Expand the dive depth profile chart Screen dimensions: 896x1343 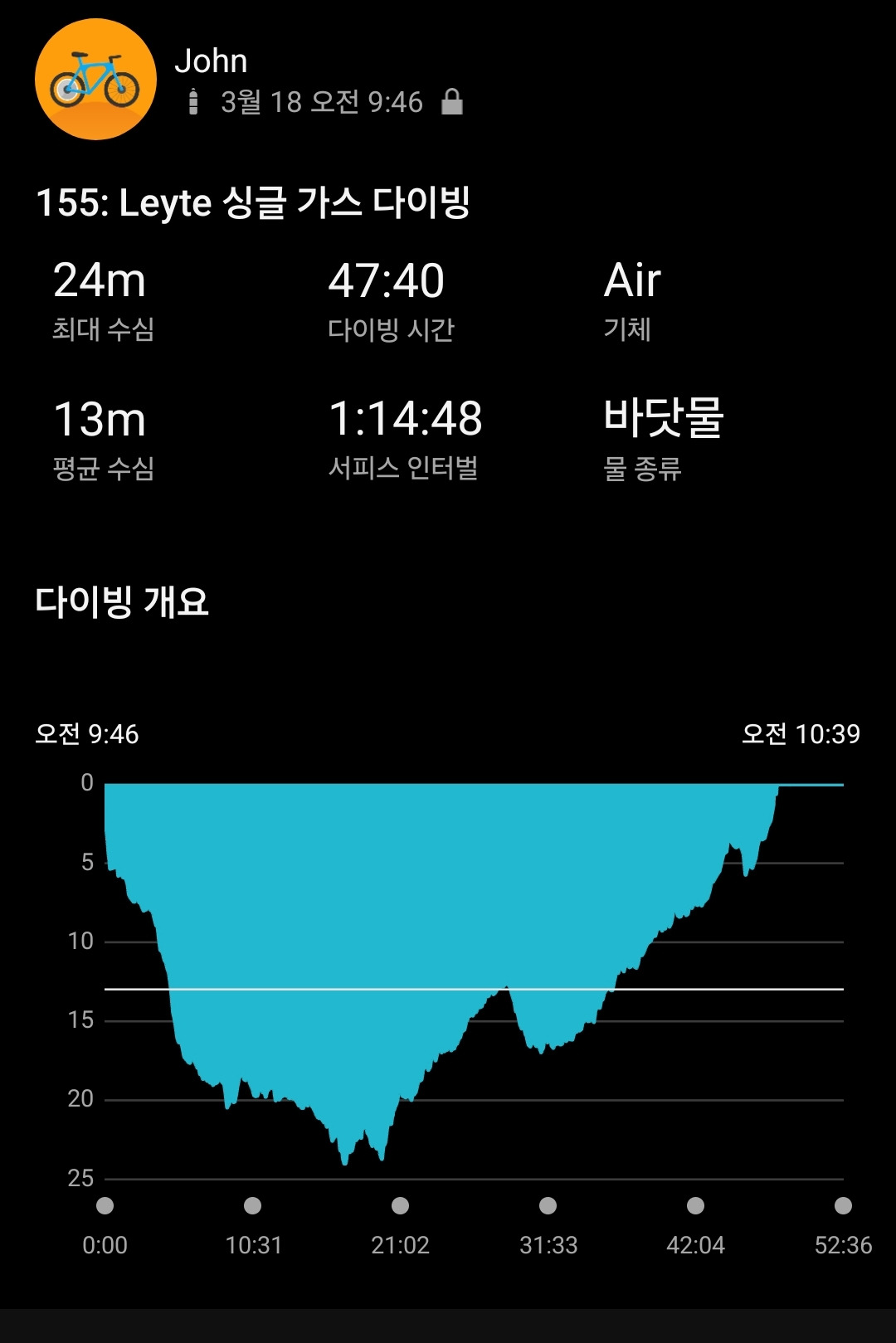tap(473, 979)
